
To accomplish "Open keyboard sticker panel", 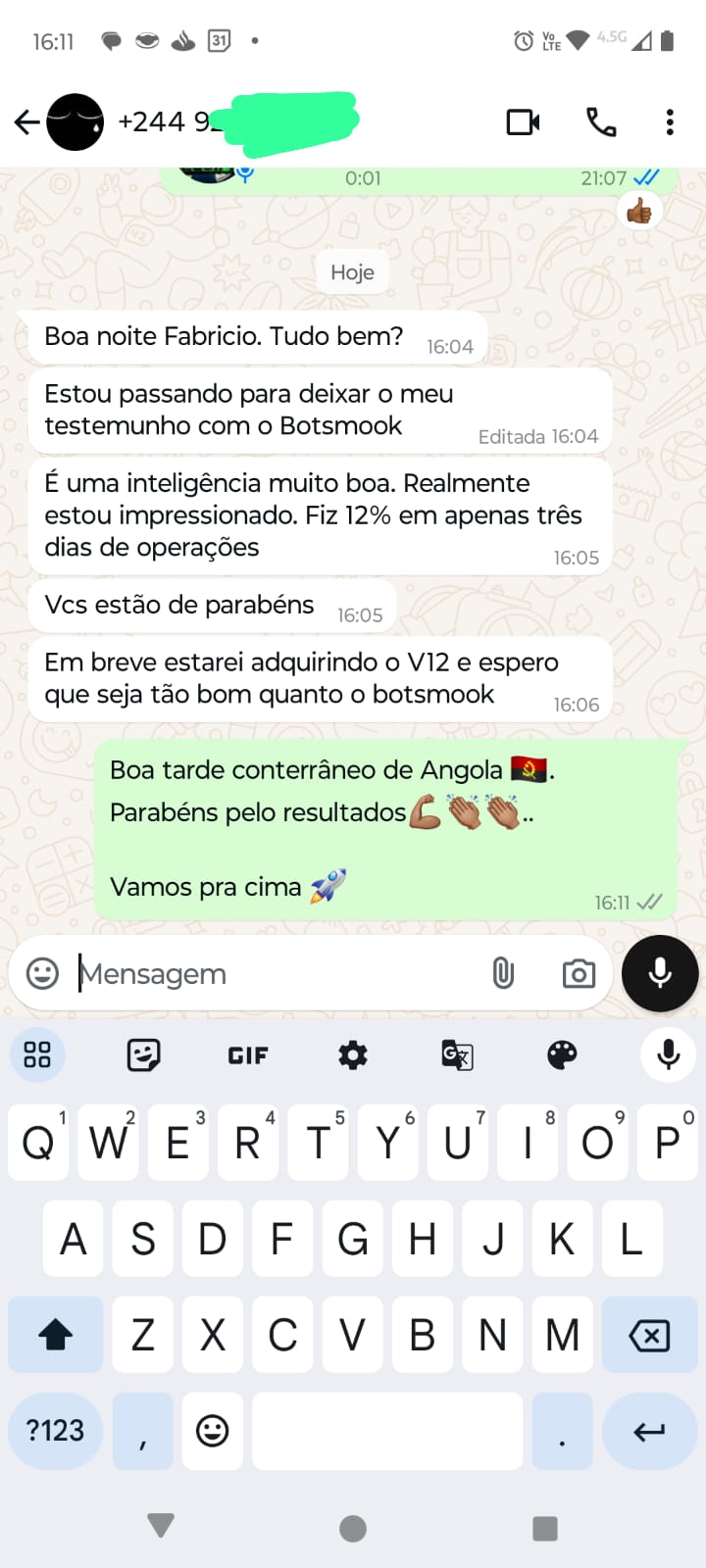I will [x=143, y=1055].
